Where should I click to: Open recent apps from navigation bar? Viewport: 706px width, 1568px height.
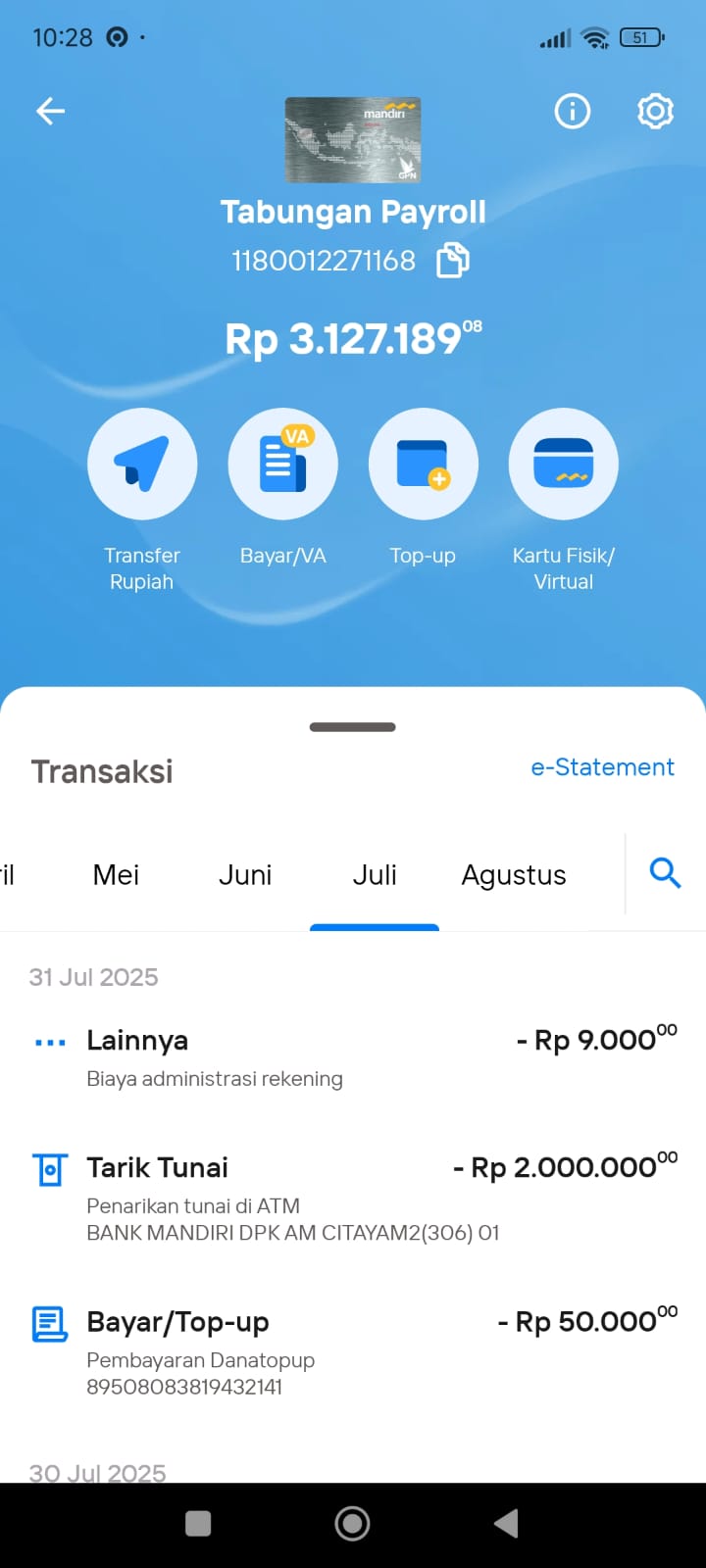click(x=198, y=1523)
